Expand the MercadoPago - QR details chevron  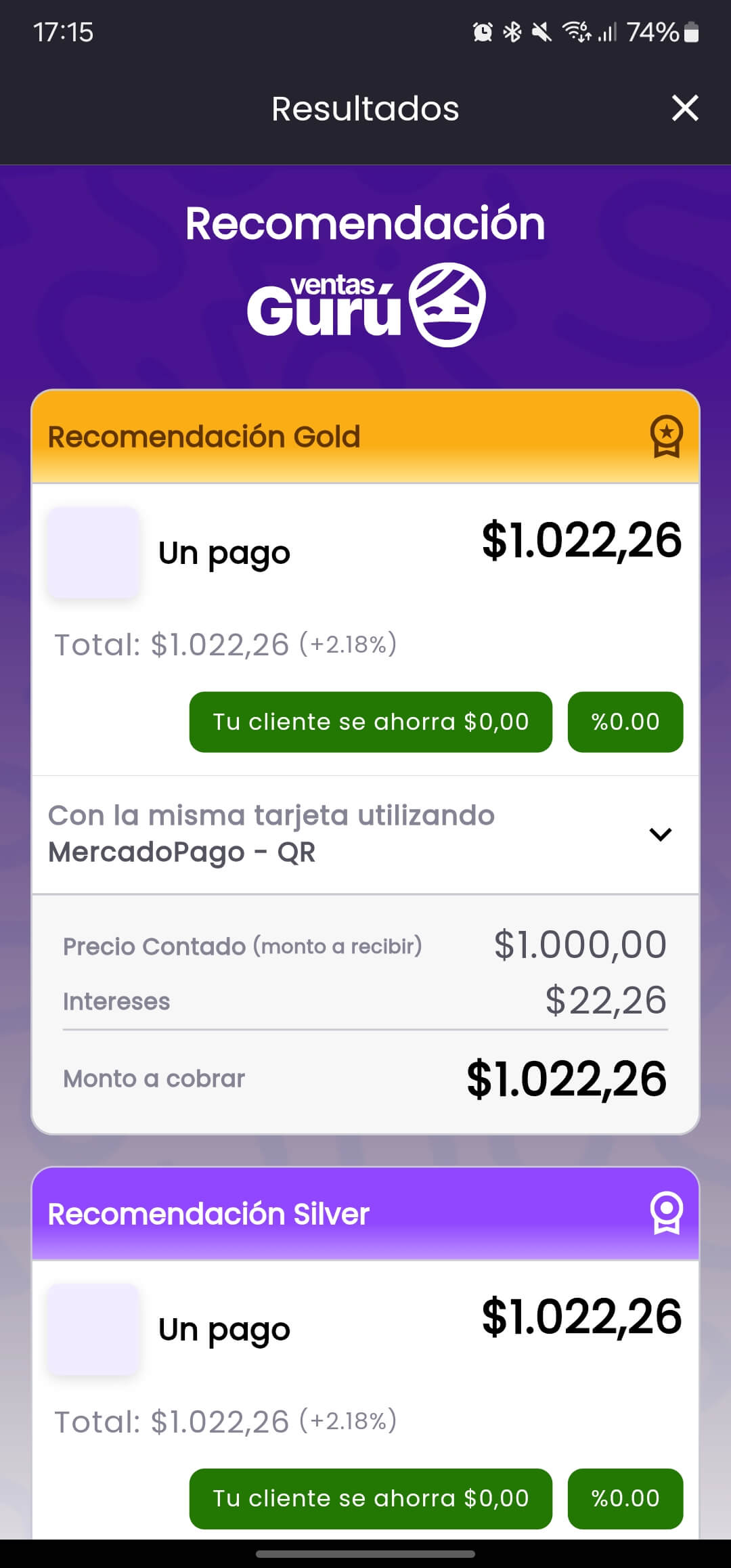click(x=660, y=834)
